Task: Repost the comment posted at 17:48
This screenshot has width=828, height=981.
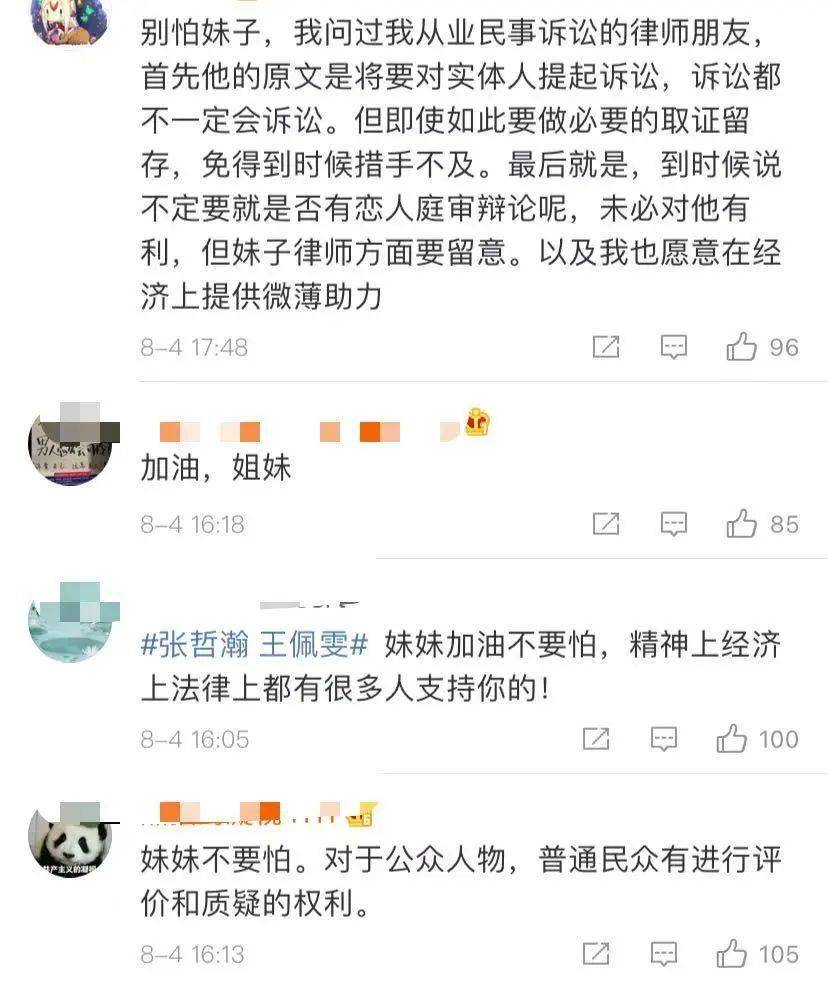Action: click(x=606, y=347)
